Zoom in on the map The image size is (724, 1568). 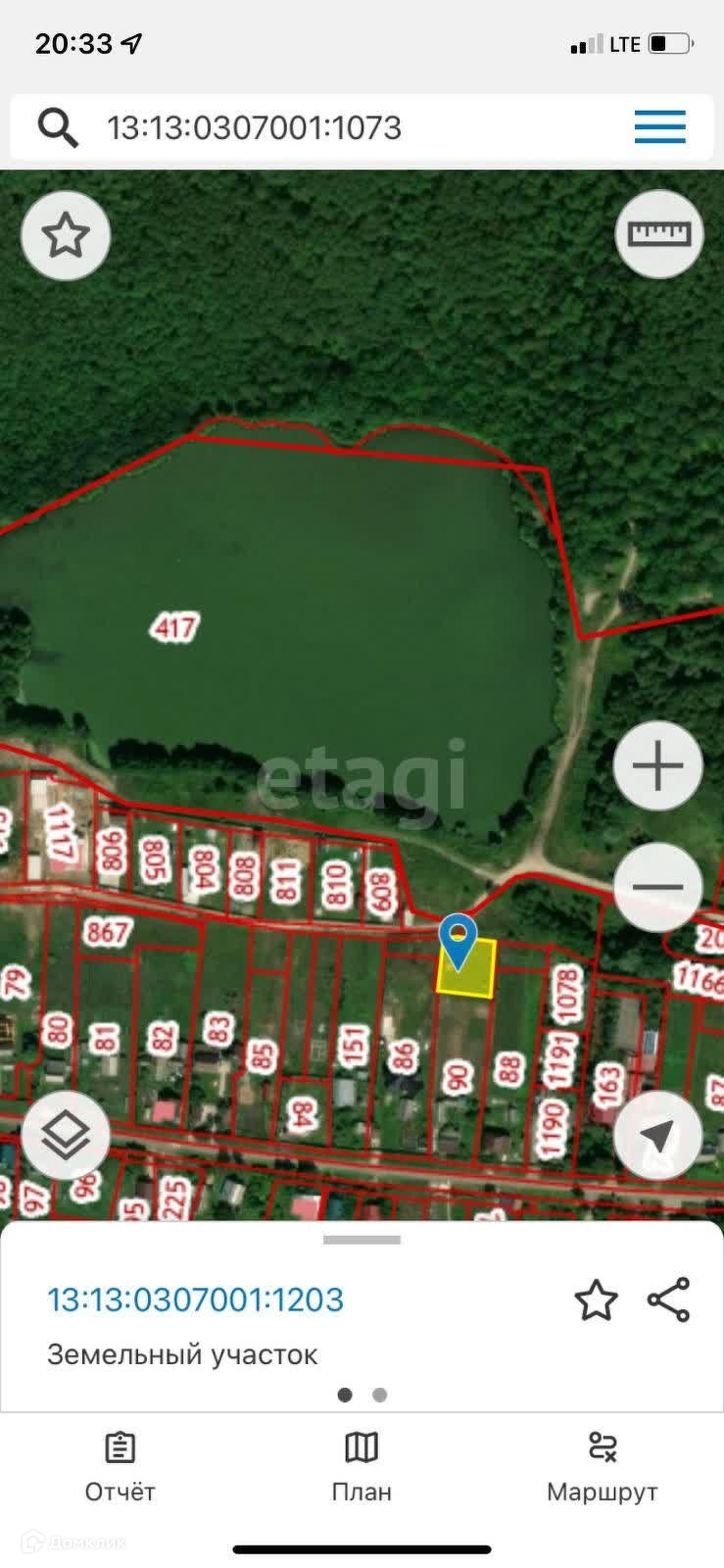[x=658, y=765]
